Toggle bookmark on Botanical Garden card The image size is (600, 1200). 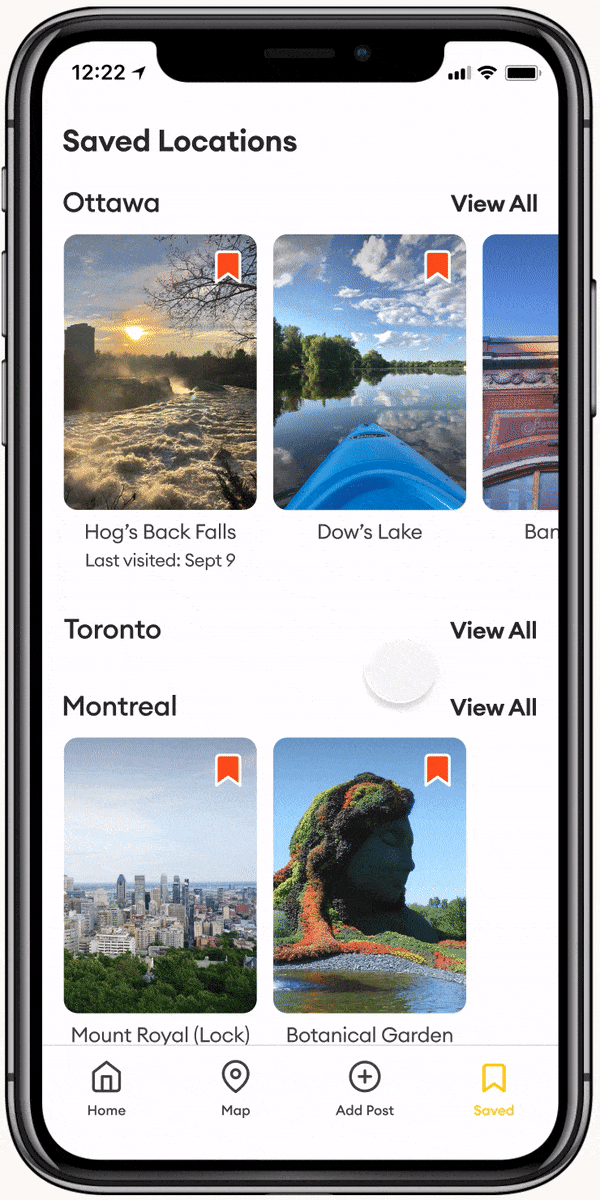coord(437,770)
